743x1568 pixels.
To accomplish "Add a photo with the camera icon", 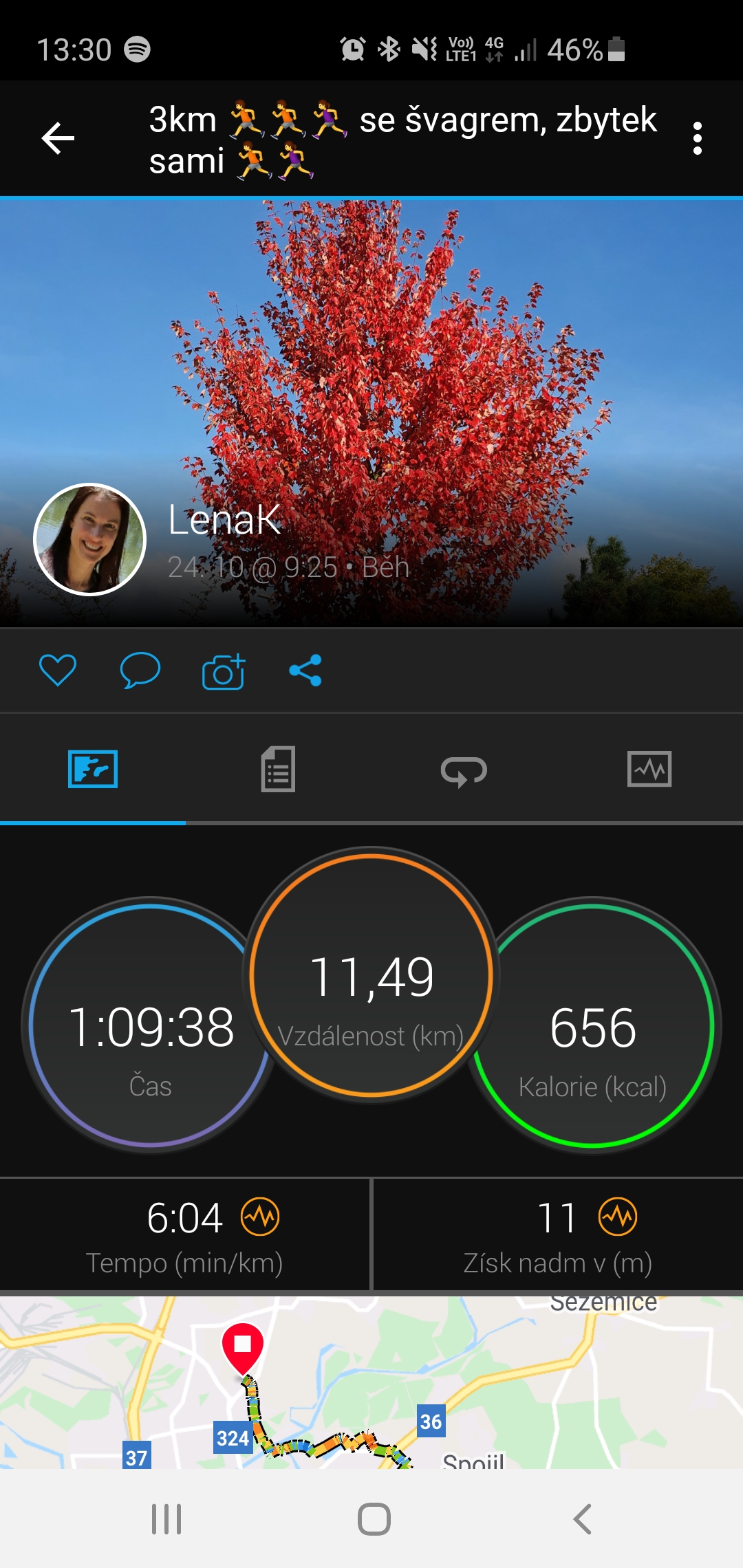I will click(224, 671).
